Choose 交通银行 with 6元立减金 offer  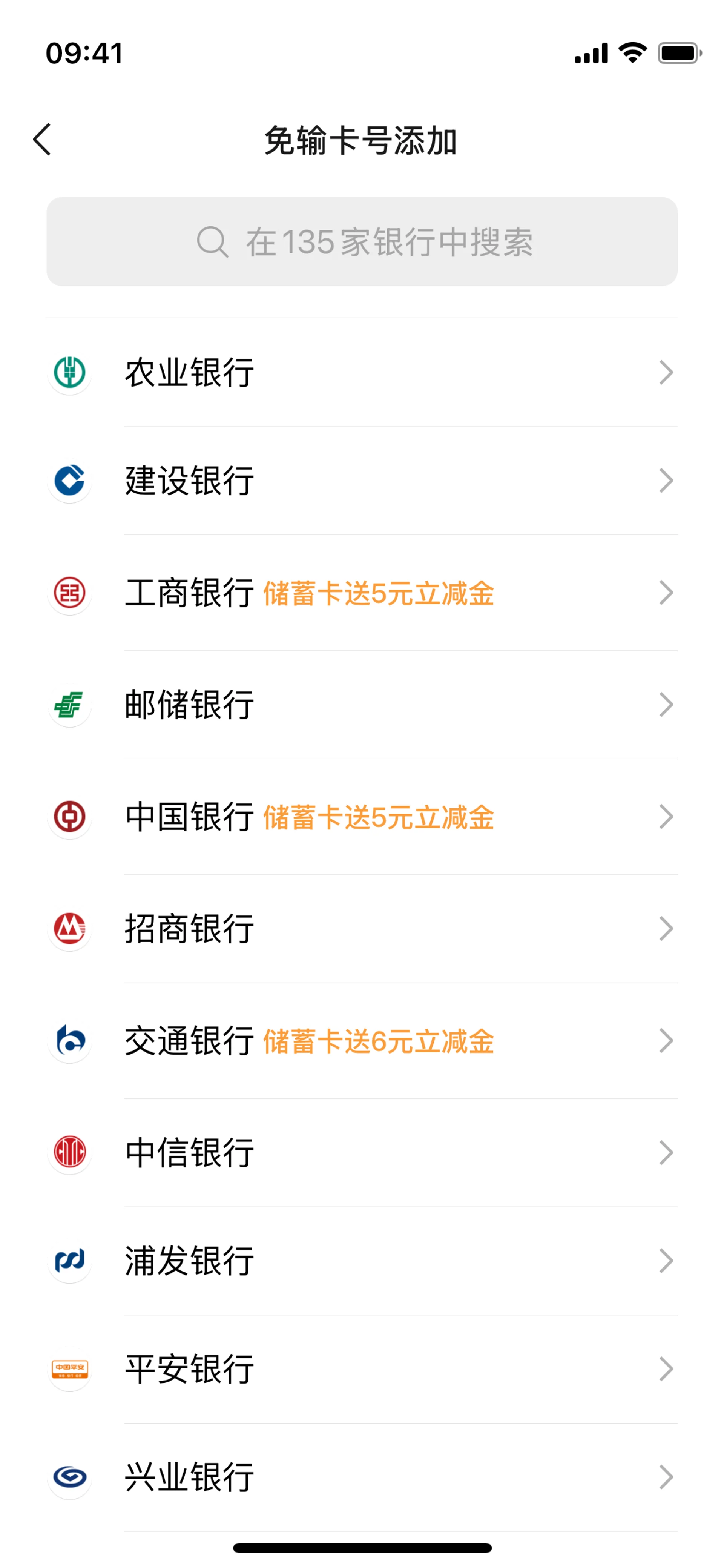tap(362, 1040)
